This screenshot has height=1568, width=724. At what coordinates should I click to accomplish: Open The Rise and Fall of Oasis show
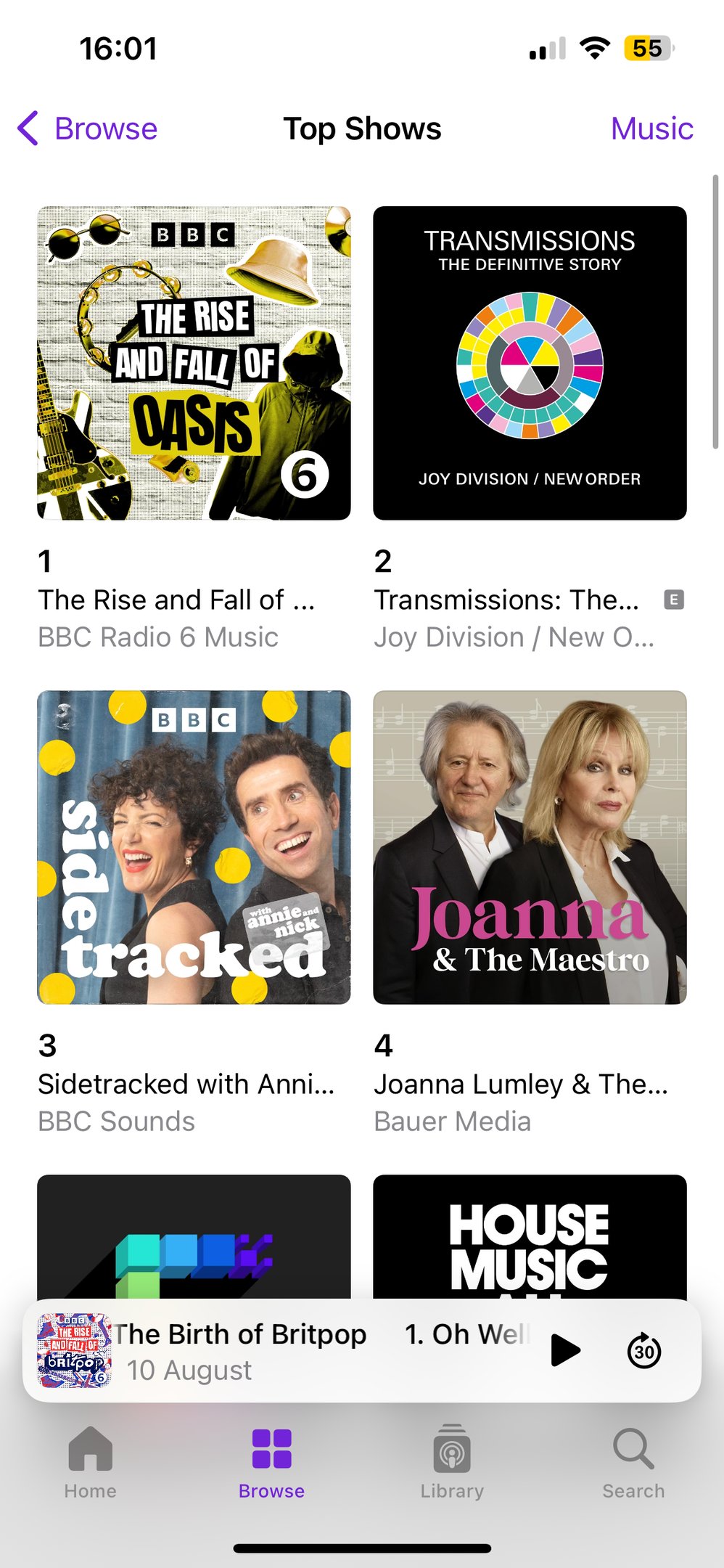click(x=194, y=363)
